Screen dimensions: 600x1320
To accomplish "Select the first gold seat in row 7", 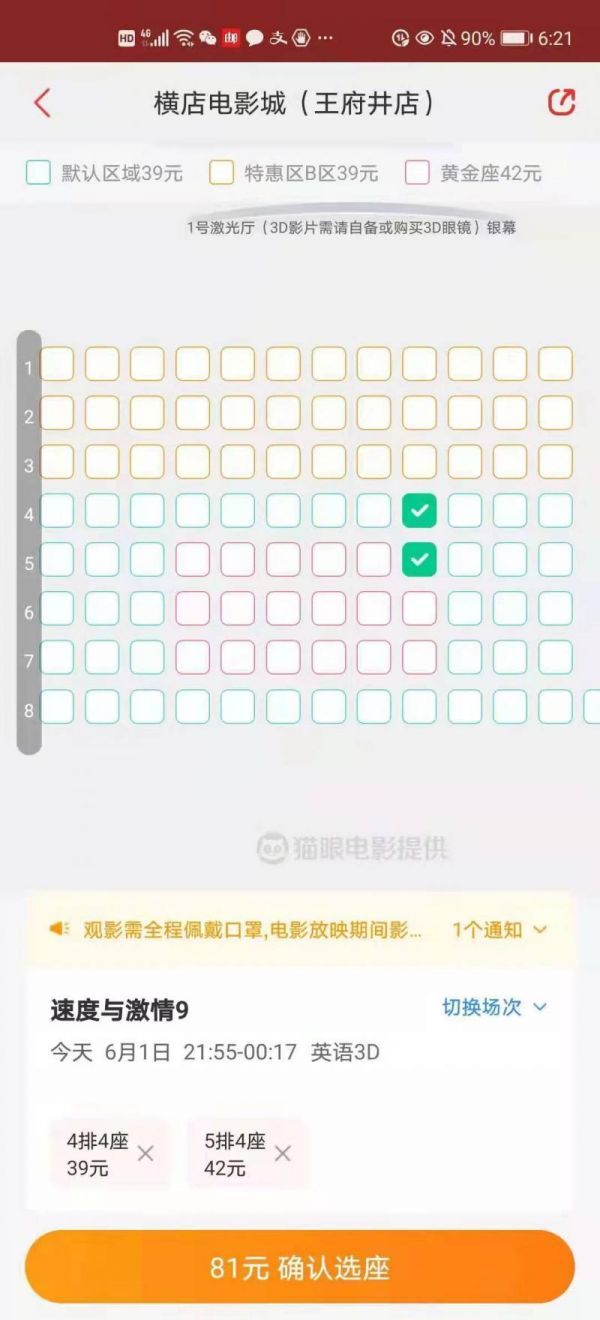I will point(193,658).
